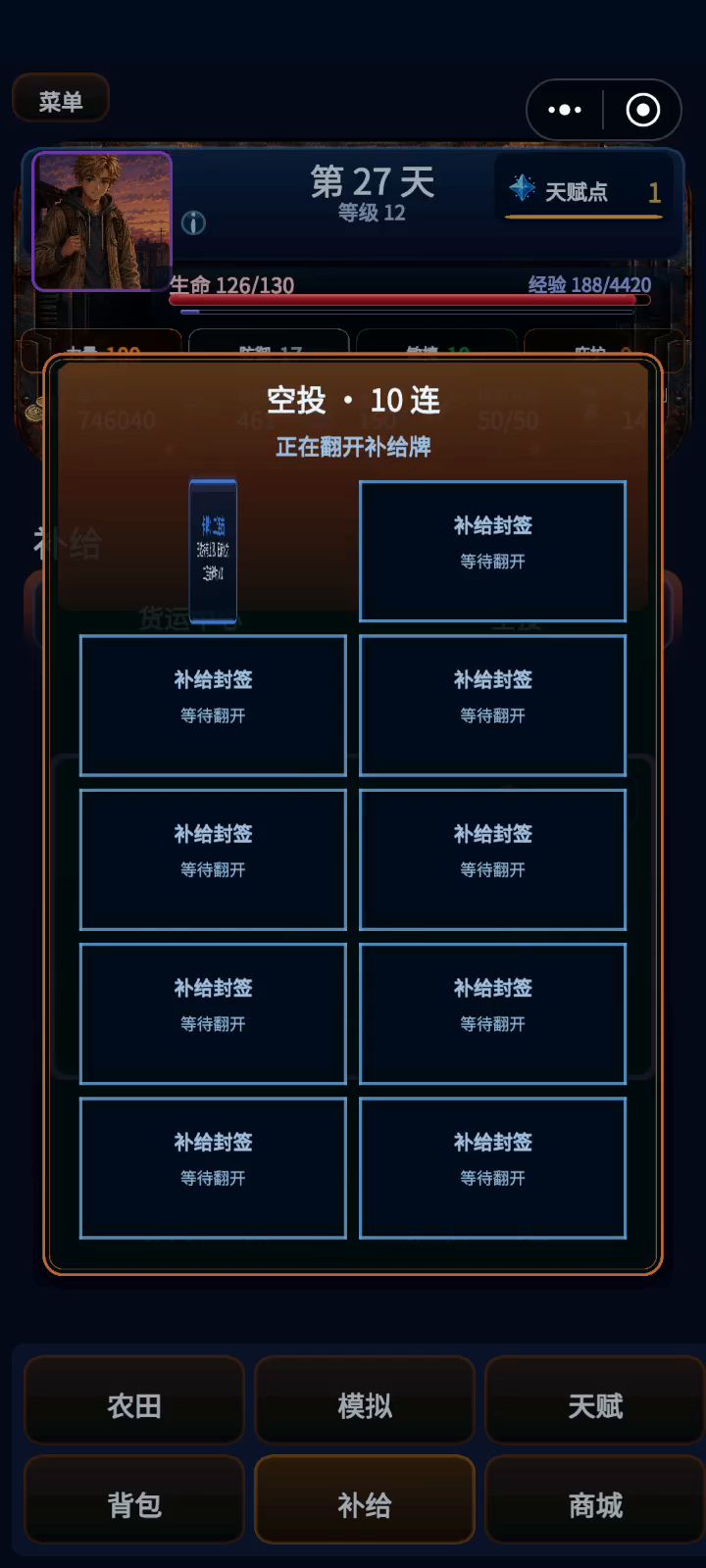Tap the info icon next to the avatar
Image resolution: width=706 pixels, height=1568 pixels.
click(x=194, y=223)
